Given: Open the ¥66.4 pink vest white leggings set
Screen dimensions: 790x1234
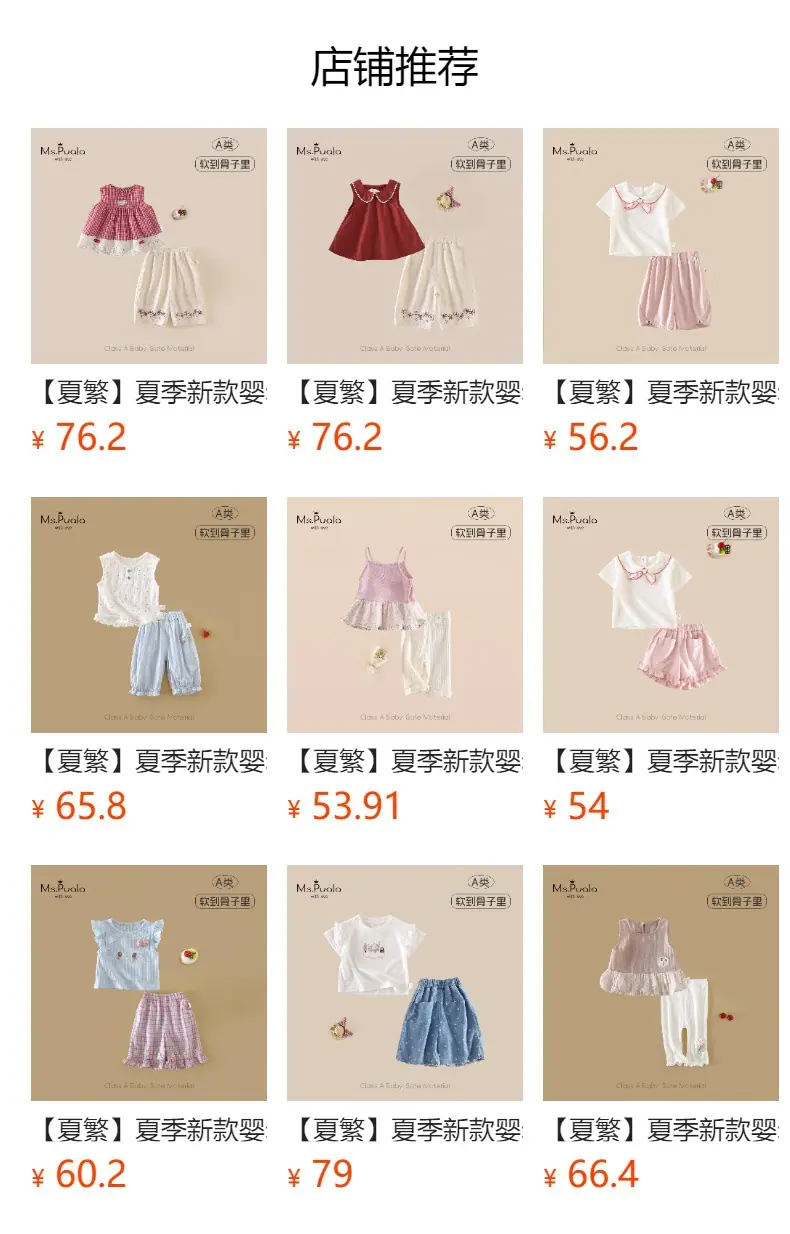Looking at the screenshot, I should [661, 983].
